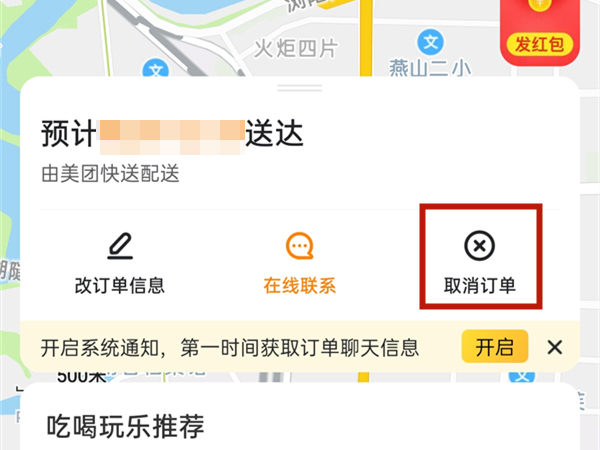
Task: Enable system notifications with 开启
Action: (494, 347)
